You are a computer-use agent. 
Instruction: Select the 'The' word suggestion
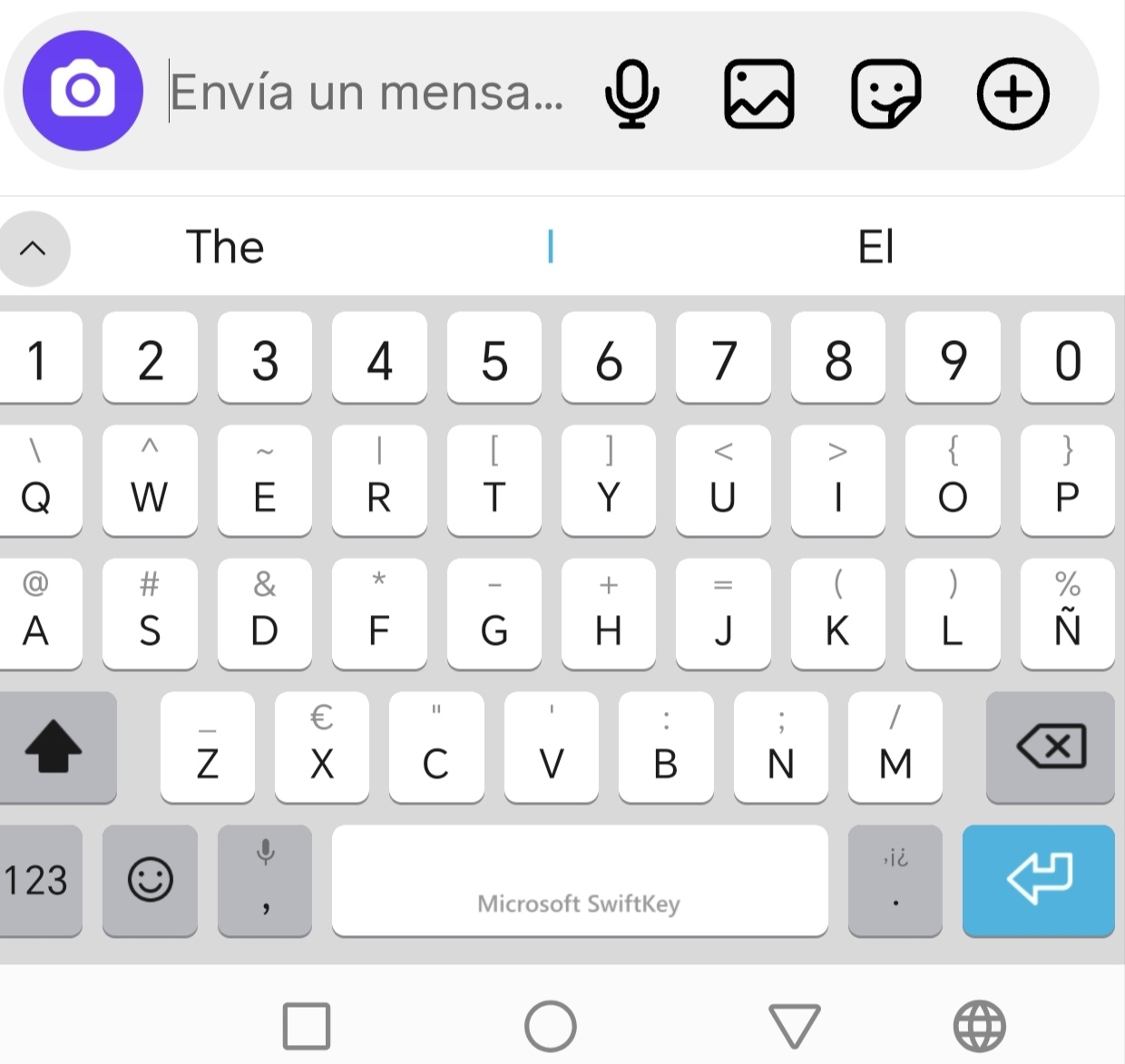(225, 247)
